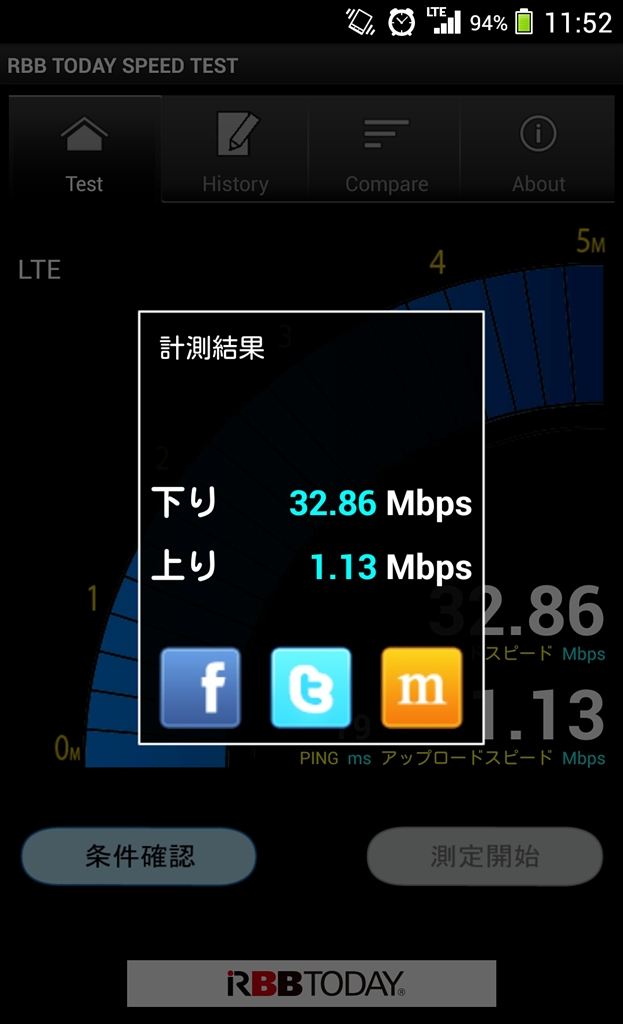The image size is (623, 1024).
Task: Share the result on Twitter
Action: coord(311,688)
